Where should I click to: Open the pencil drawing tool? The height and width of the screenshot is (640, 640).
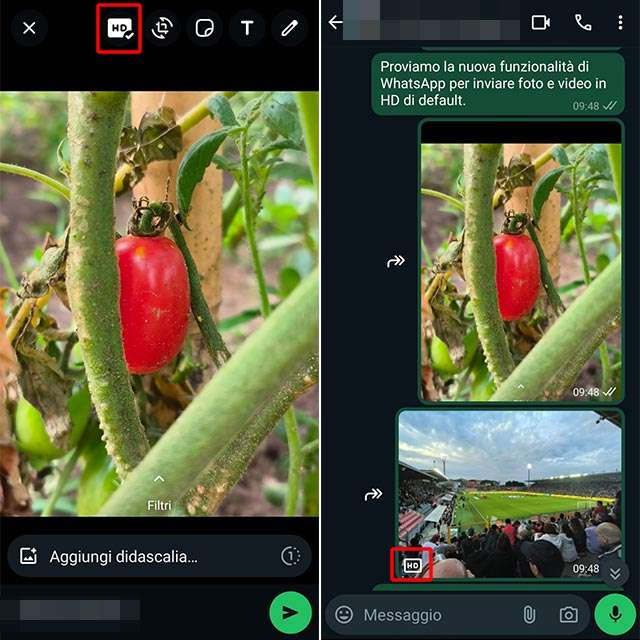coord(290,28)
